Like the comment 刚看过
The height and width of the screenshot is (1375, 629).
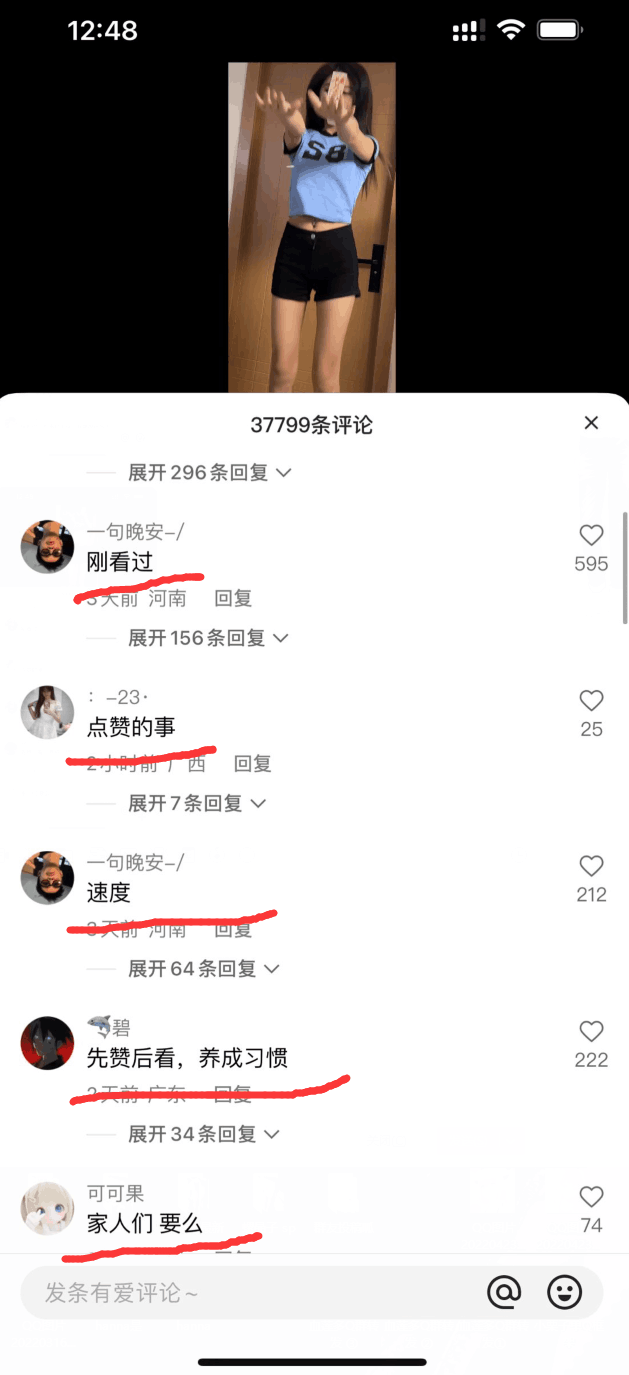tap(591, 536)
